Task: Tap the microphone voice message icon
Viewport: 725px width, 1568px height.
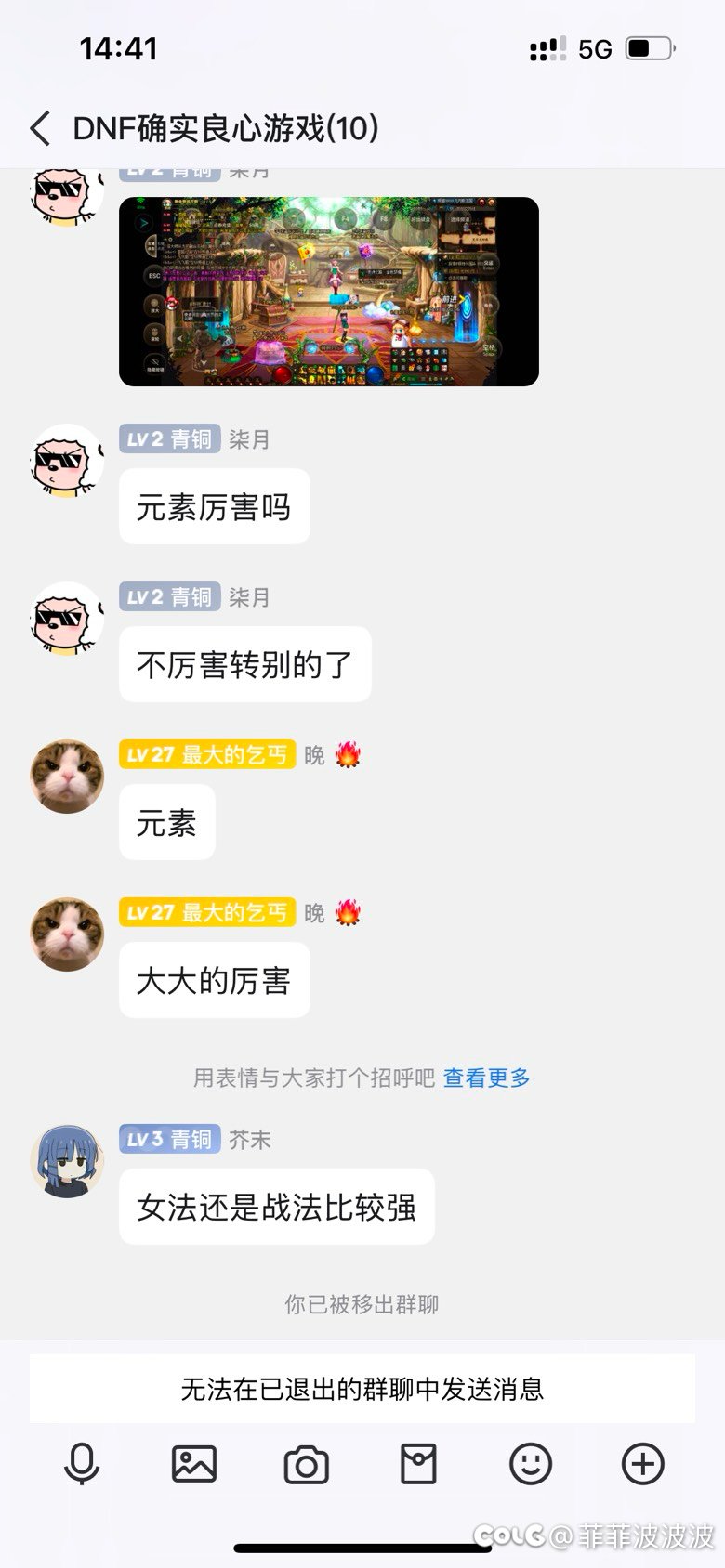Action: [82, 1464]
